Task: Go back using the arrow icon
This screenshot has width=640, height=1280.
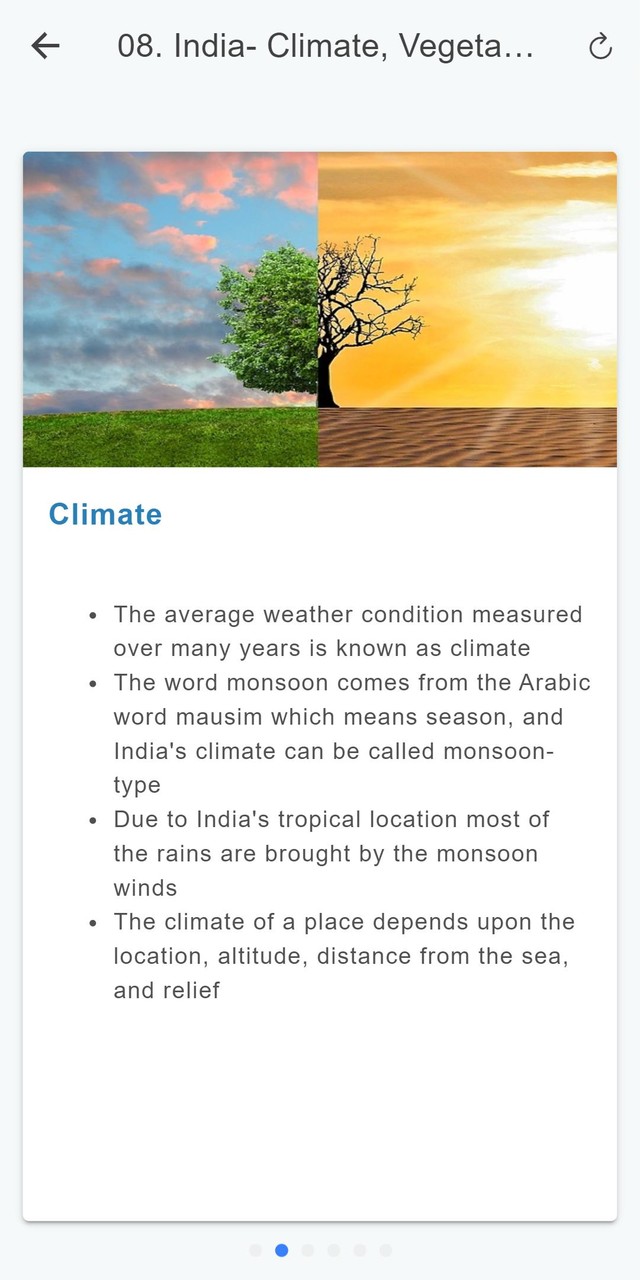Action: point(46,46)
